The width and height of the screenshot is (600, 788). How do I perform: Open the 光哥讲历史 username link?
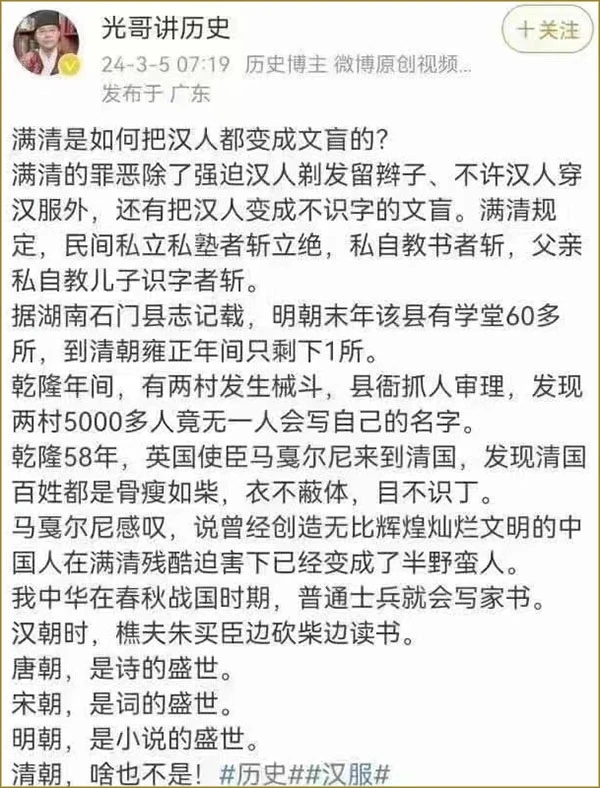[166, 28]
